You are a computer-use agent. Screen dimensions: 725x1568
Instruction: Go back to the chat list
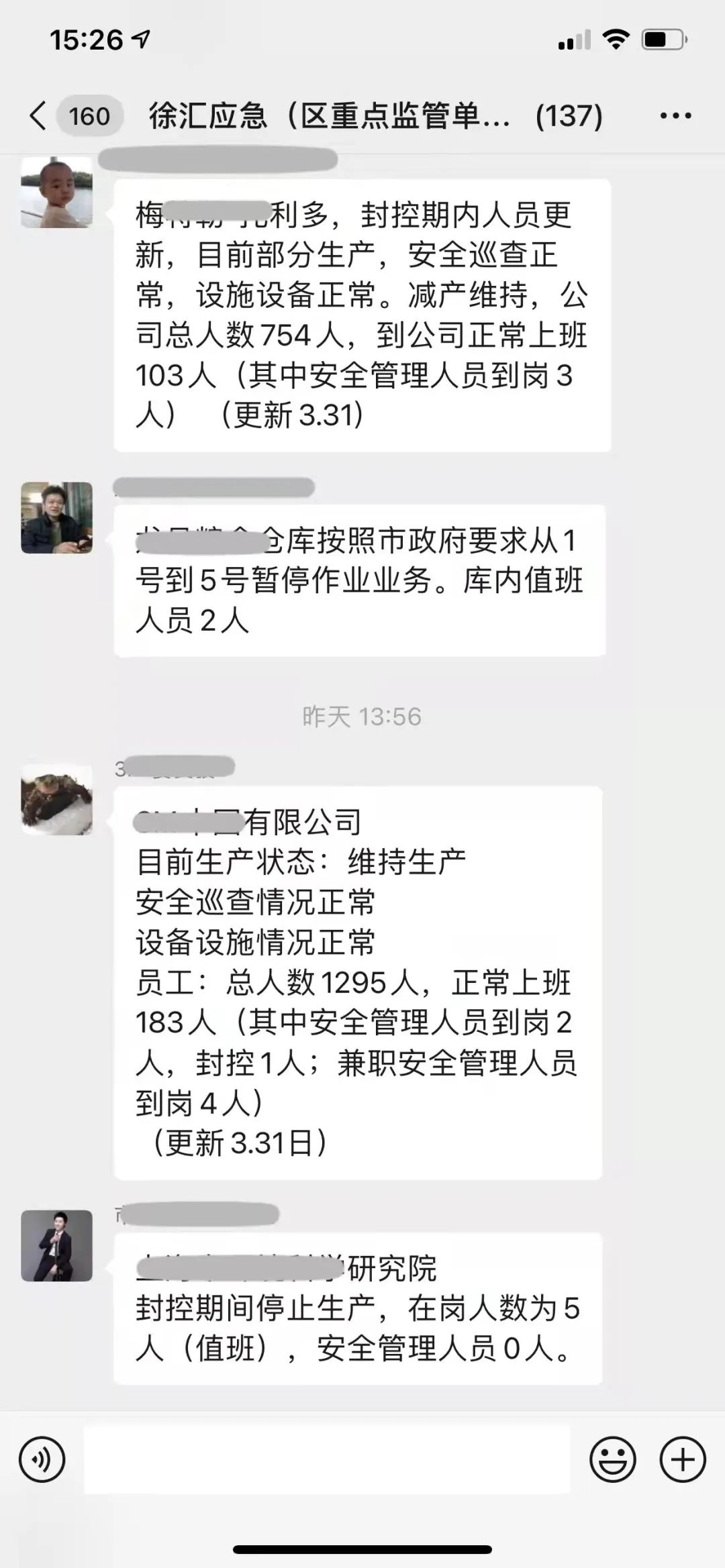[38, 116]
